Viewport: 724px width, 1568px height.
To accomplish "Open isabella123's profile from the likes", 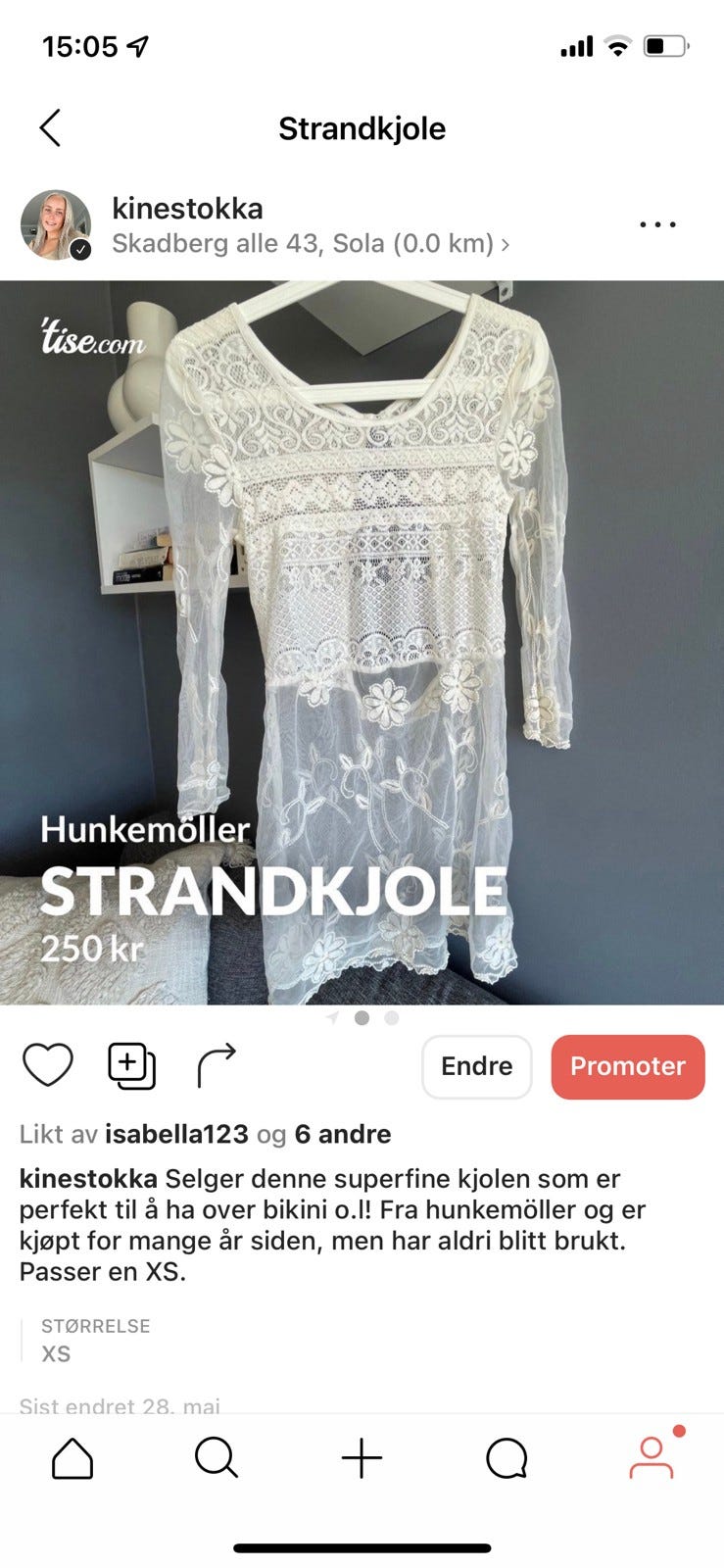I will (x=177, y=1134).
